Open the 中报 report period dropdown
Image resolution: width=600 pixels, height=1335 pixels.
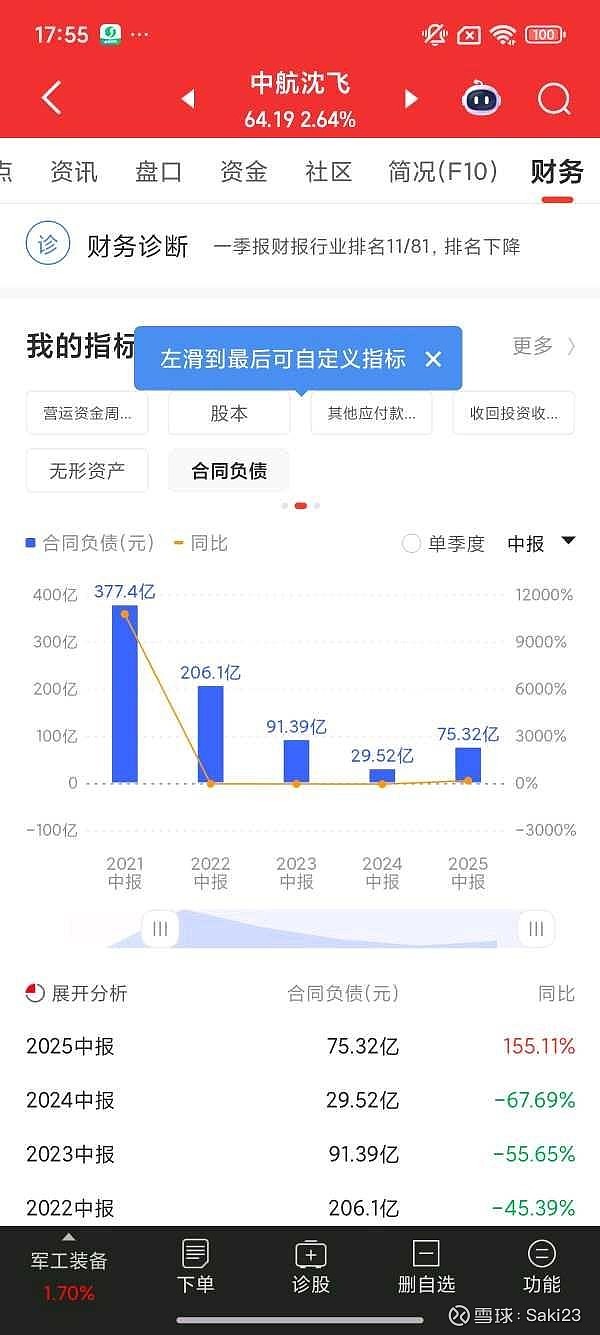point(541,543)
